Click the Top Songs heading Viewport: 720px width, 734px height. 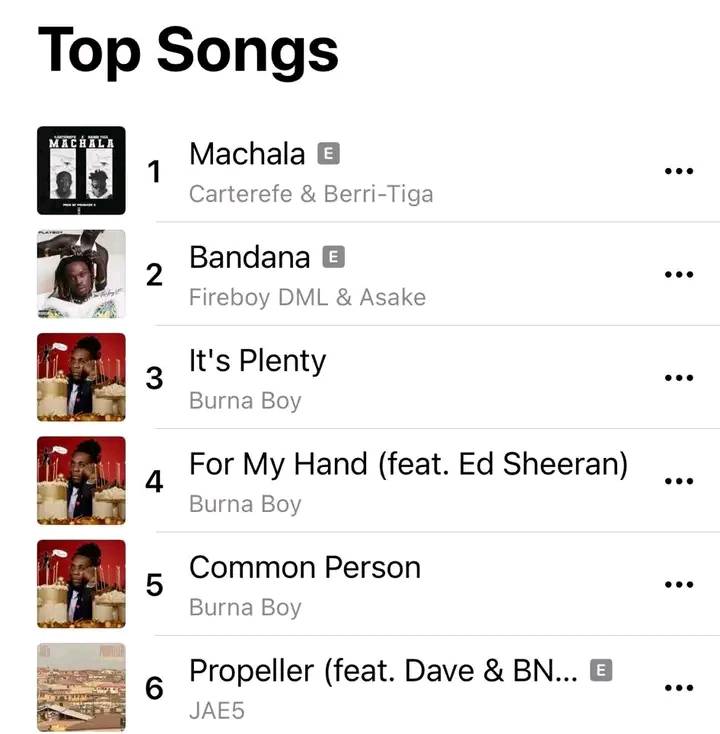pyautogui.click(x=186, y=50)
